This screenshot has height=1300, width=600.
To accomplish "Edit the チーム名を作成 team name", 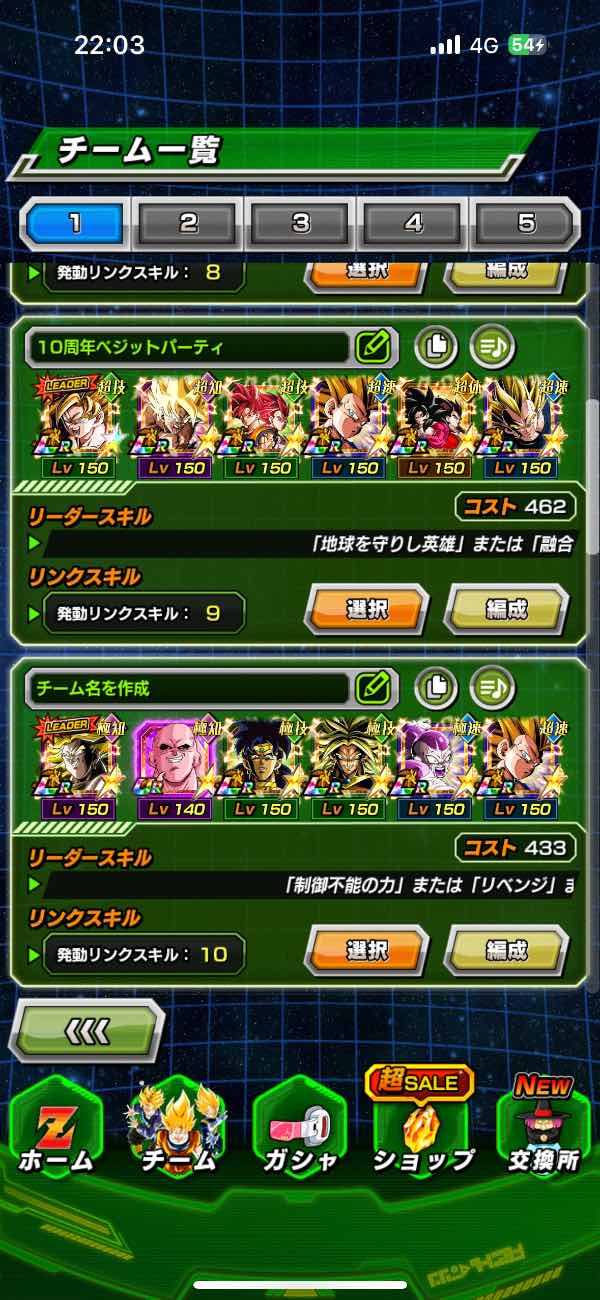I will pos(373,687).
